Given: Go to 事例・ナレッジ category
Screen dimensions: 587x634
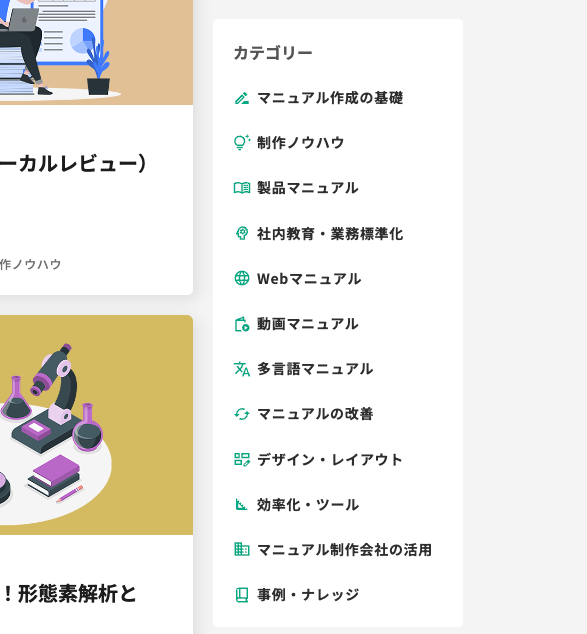Looking at the screenshot, I should point(296,595).
